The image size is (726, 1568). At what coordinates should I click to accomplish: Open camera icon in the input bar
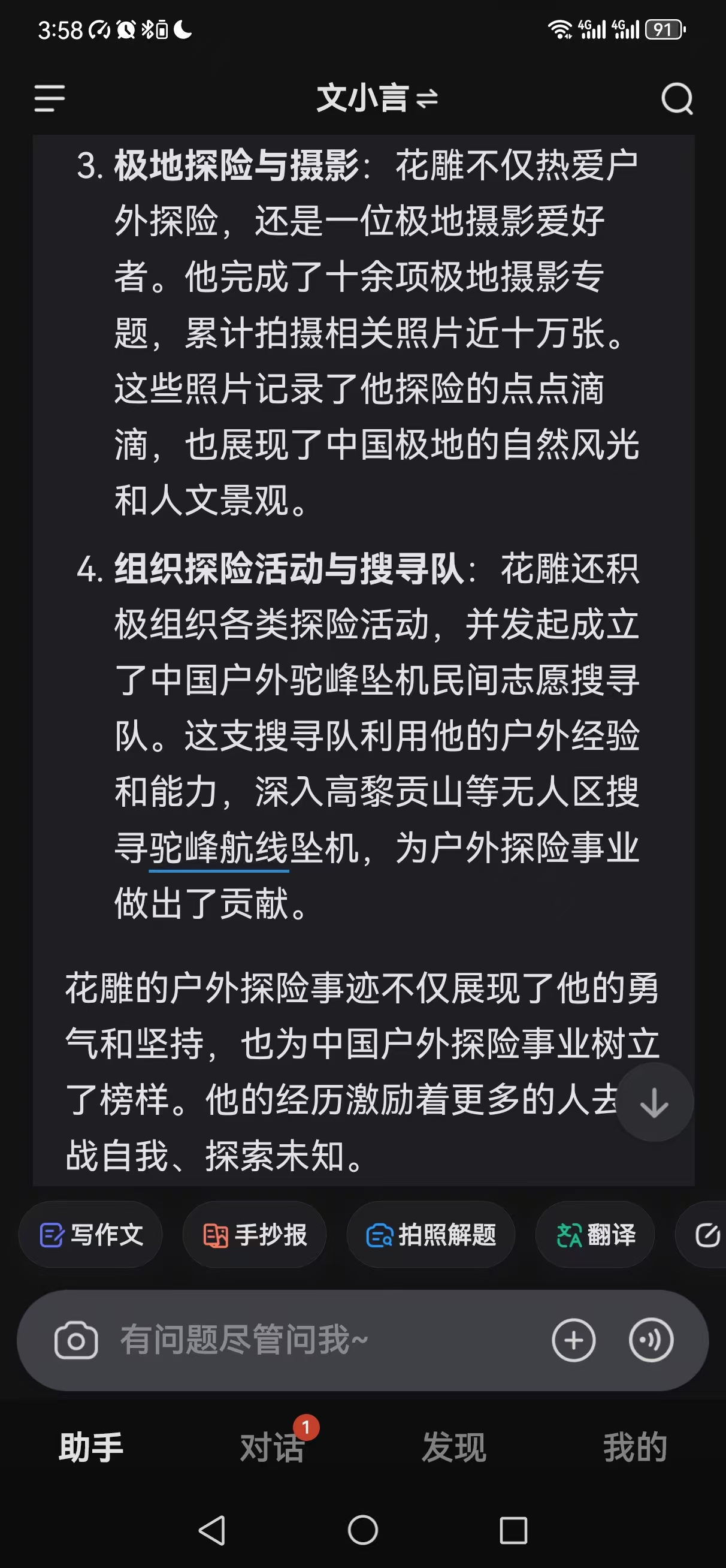pyautogui.click(x=76, y=1340)
